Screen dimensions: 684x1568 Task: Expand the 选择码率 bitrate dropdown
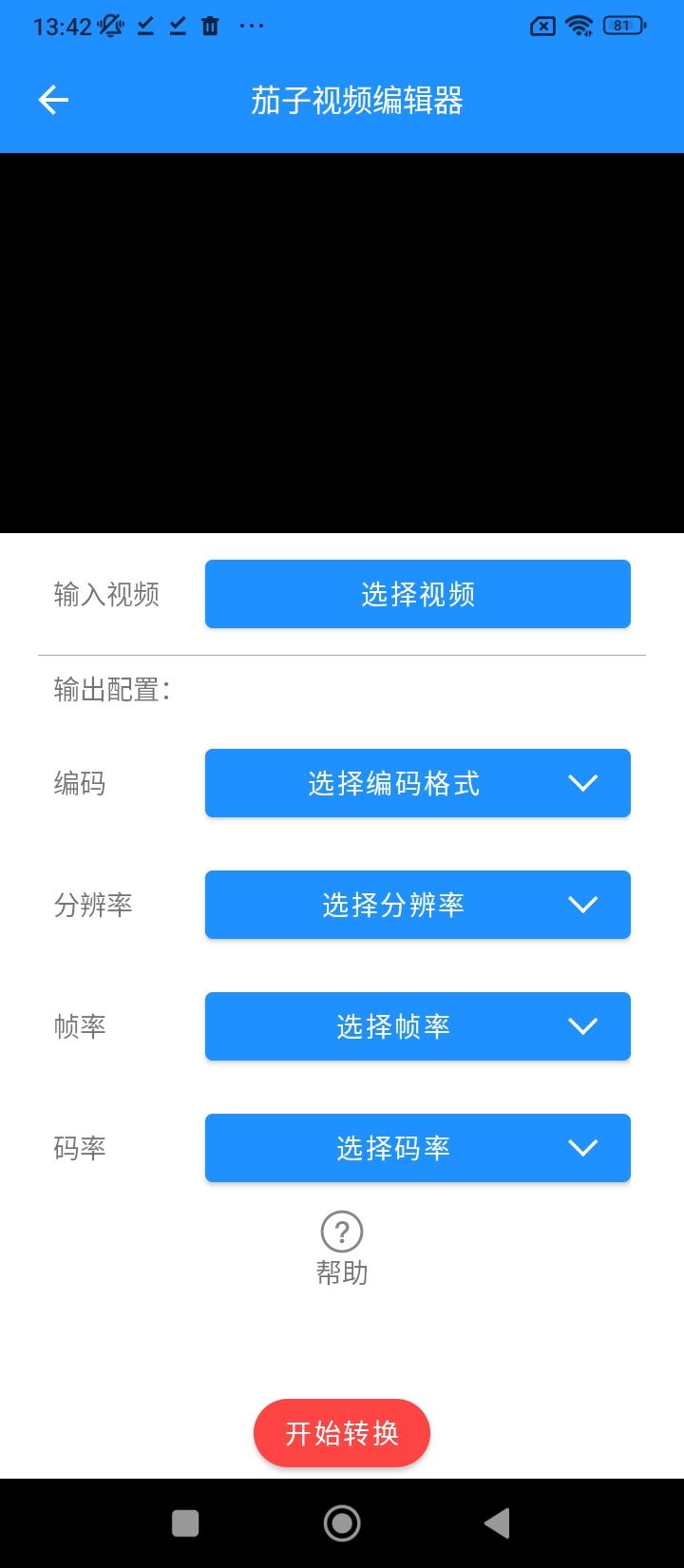[417, 1148]
